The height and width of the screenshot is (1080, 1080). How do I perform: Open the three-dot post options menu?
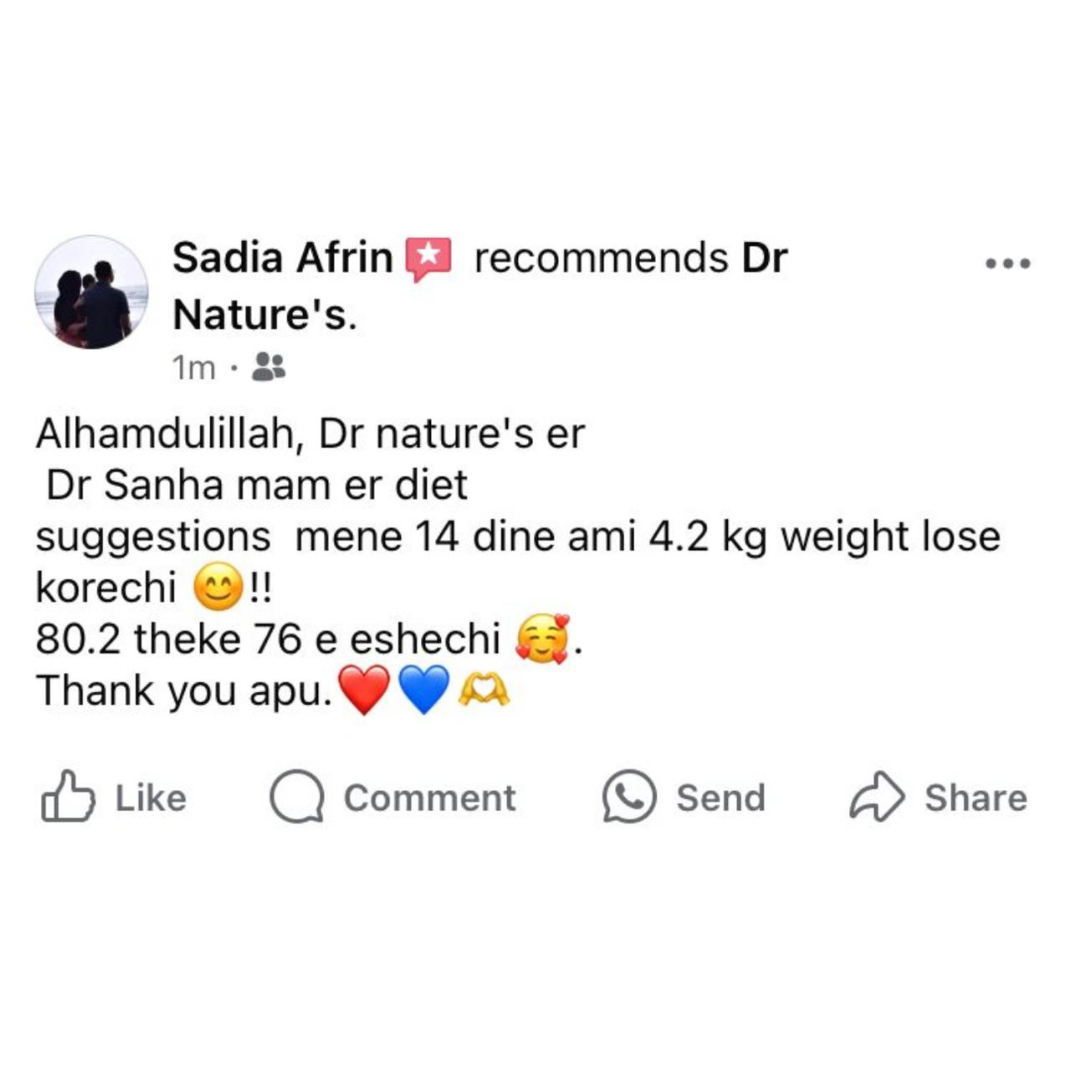click(x=1007, y=264)
